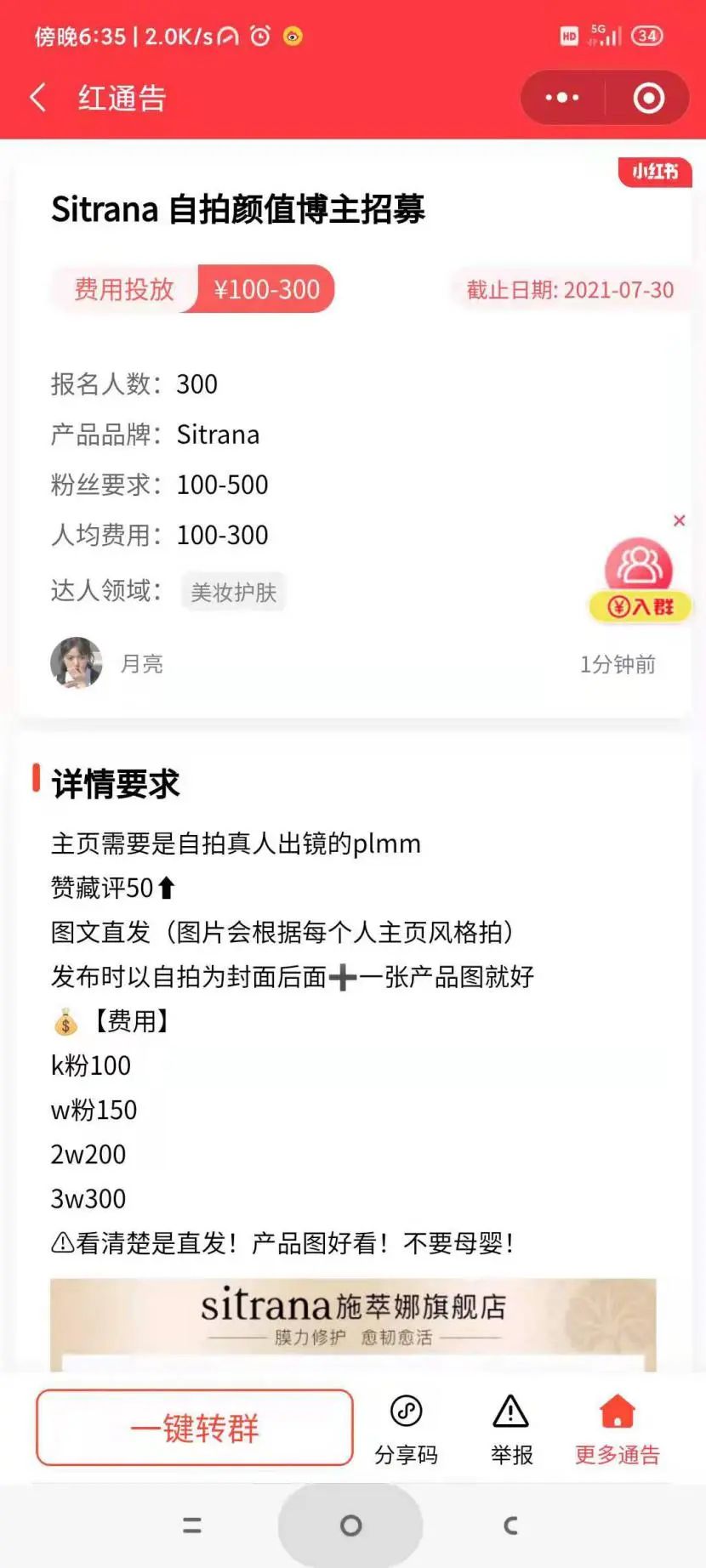
Task: Dismiss the floating 入群 button
Action: 679,520
